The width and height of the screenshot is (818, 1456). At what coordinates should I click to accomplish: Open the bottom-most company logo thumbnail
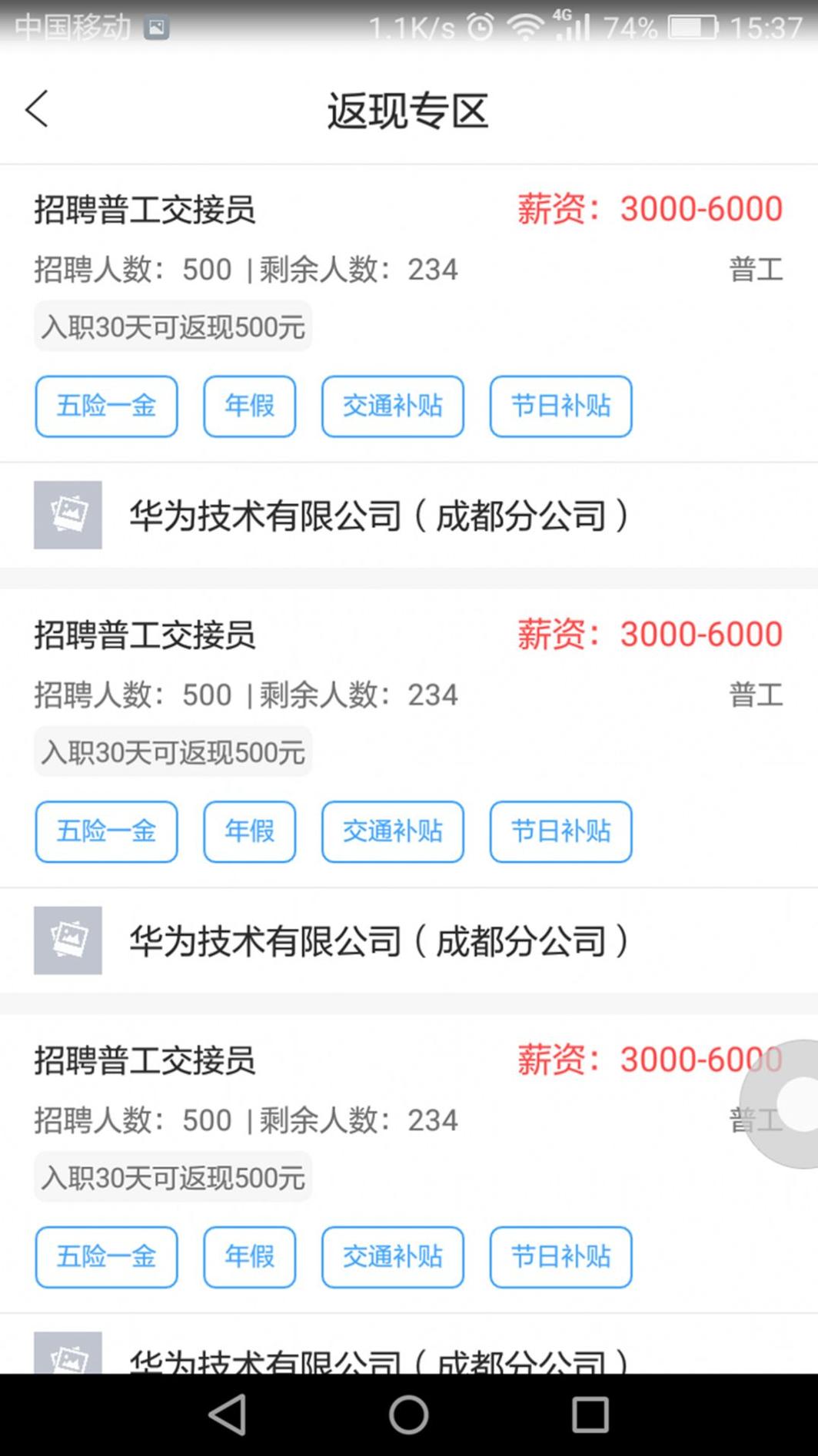point(68,1360)
